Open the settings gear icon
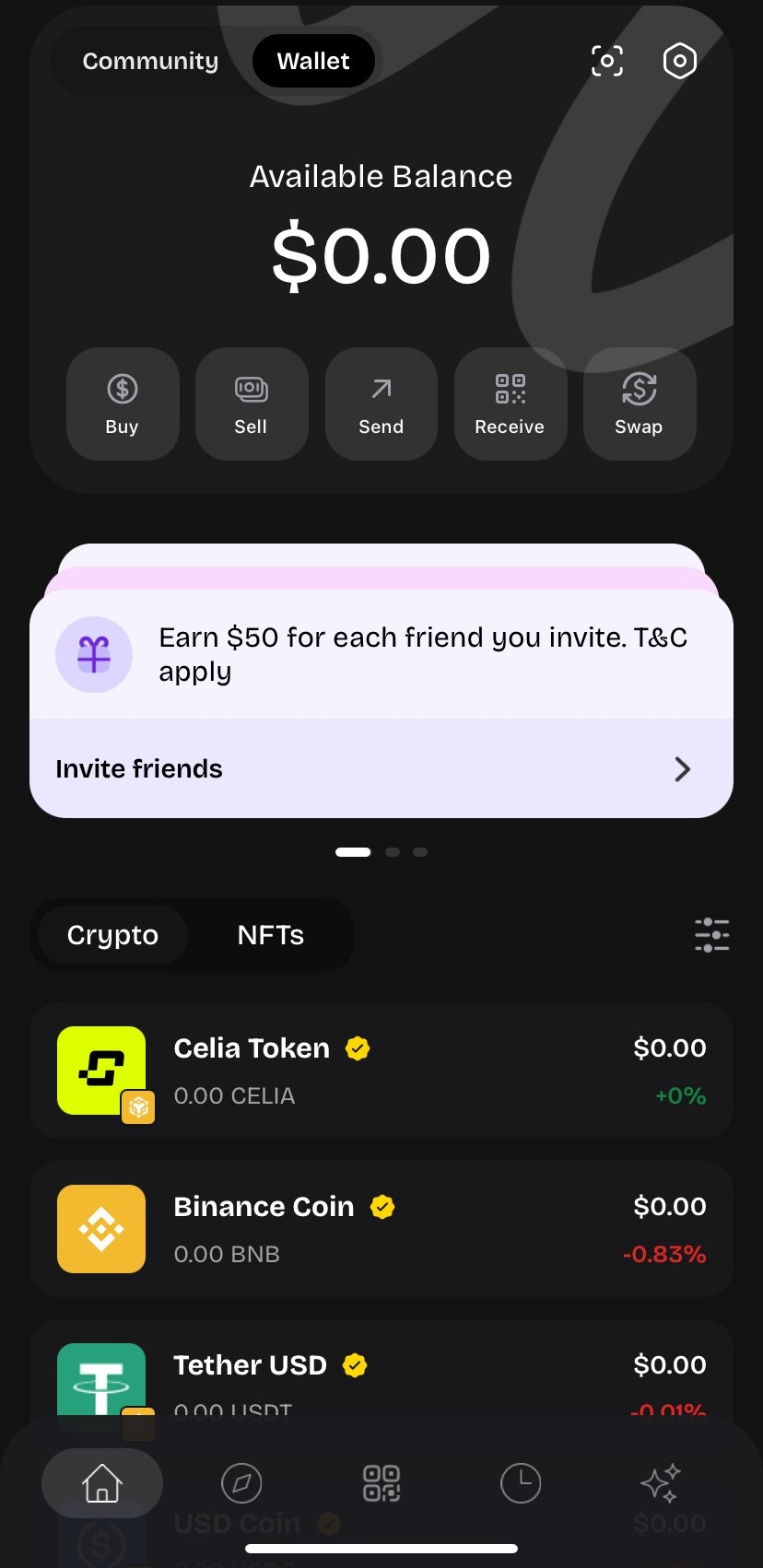 tap(679, 61)
